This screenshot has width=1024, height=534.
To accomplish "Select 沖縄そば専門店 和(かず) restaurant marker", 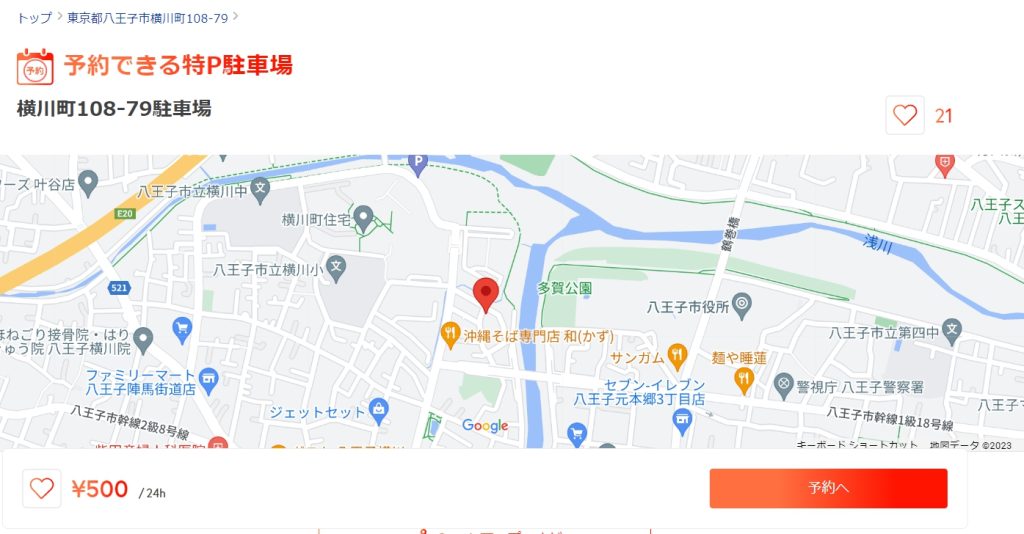I will click(450, 336).
